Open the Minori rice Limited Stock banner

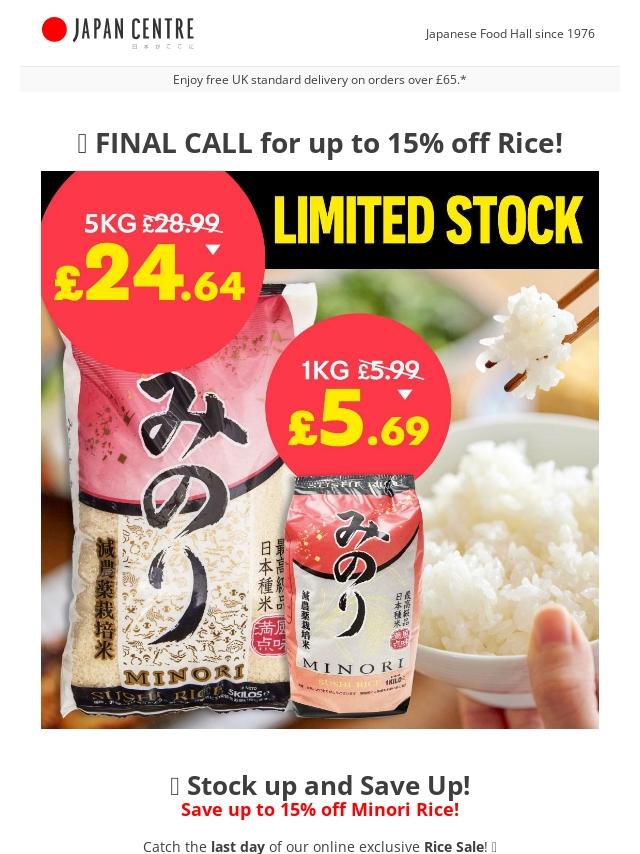coord(320,450)
